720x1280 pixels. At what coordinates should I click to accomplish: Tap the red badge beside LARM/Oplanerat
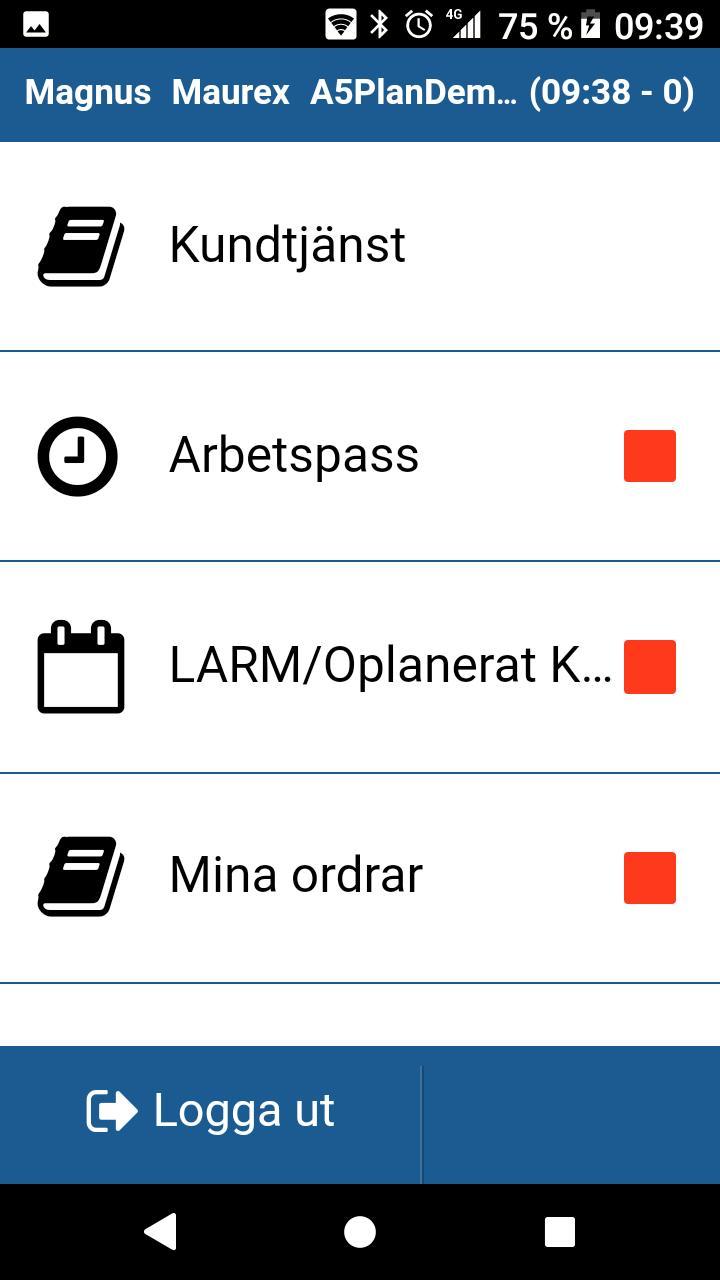[x=649, y=667]
